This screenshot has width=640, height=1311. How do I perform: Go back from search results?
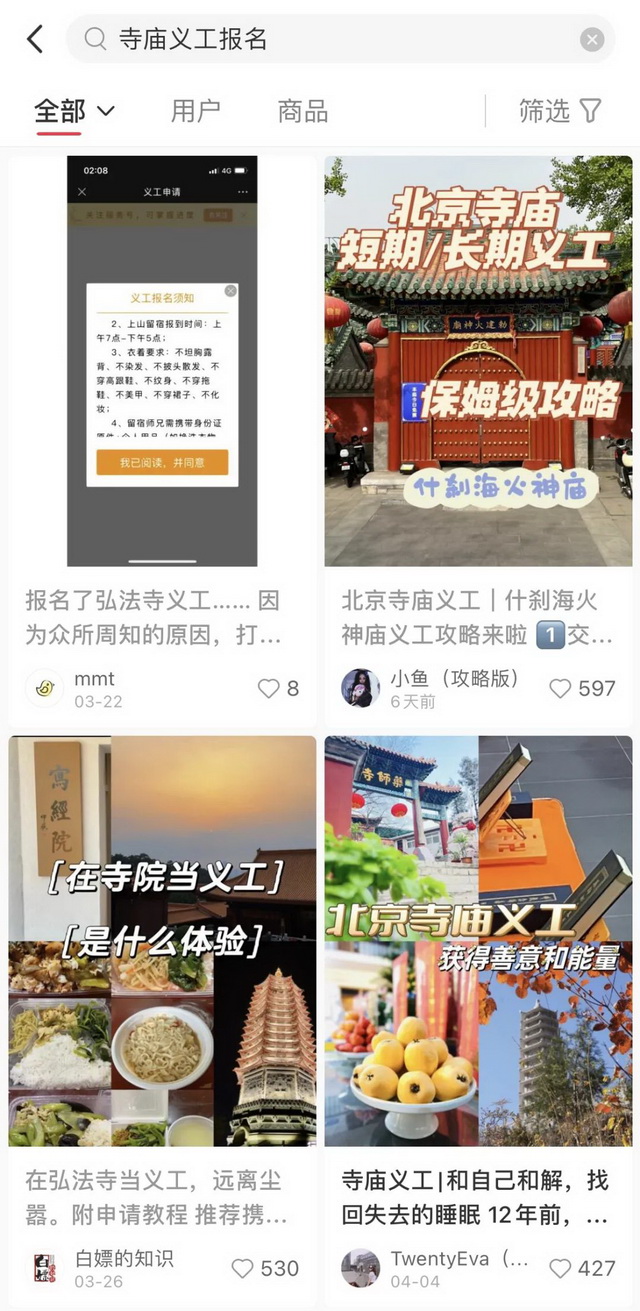(35, 40)
